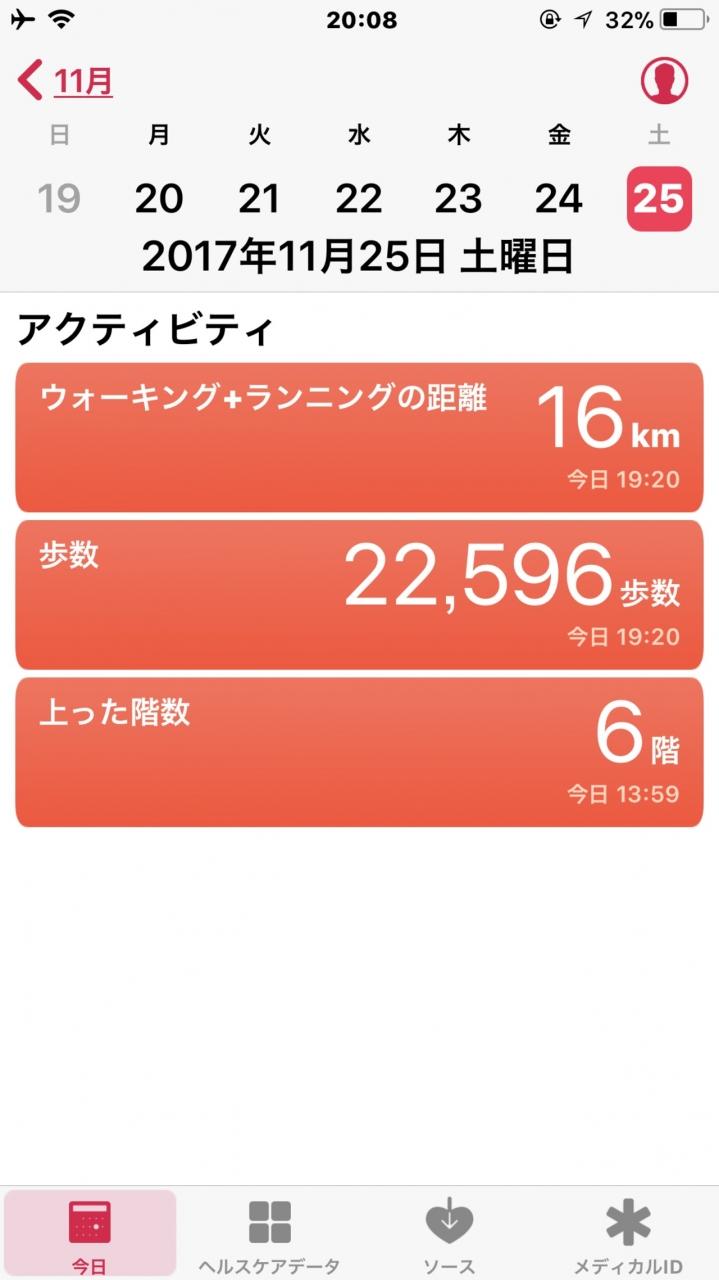Image resolution: width=719 pixels, height=1280 pixels.
Task: Go back to the 11月 month view
Action: pyautogui.click(x=66, y=80)
